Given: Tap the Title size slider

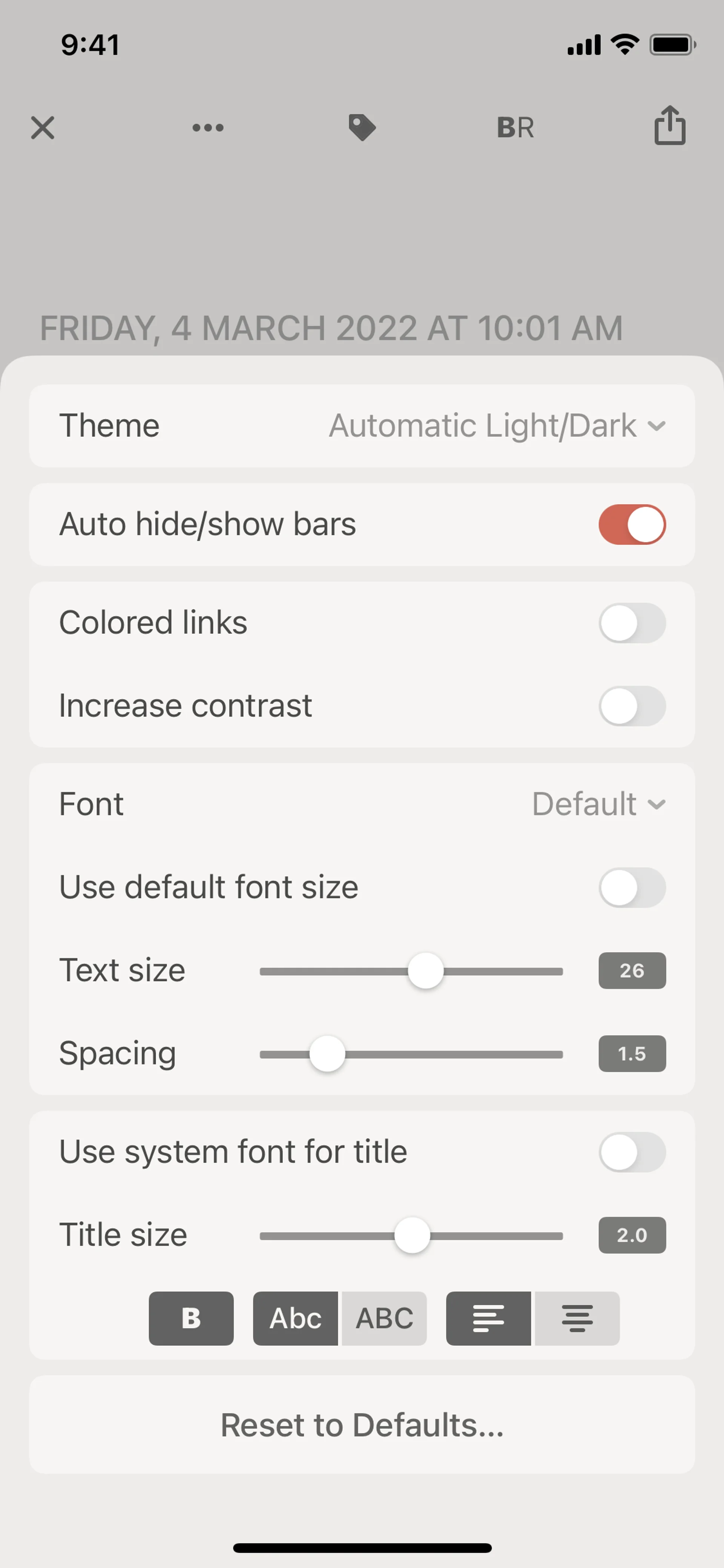Looking at the screenshot, I should [x=411, y=1236].
